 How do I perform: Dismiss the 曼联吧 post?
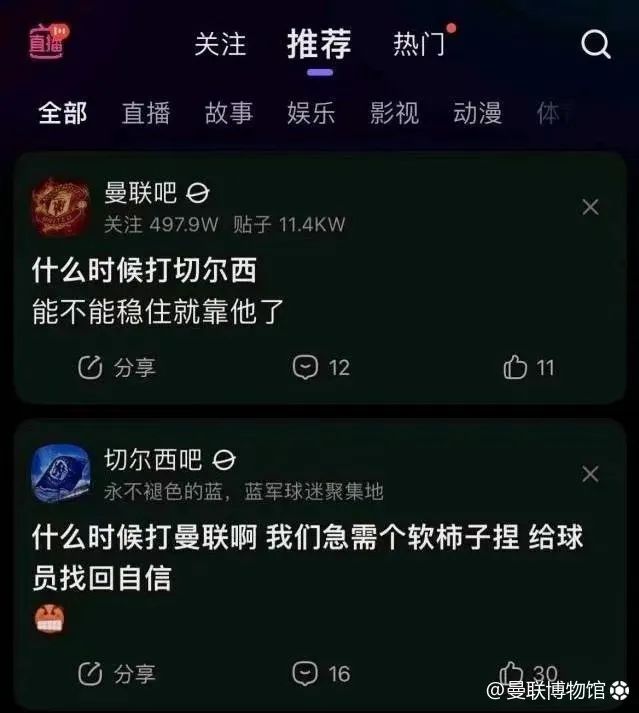tap(591, 207)
